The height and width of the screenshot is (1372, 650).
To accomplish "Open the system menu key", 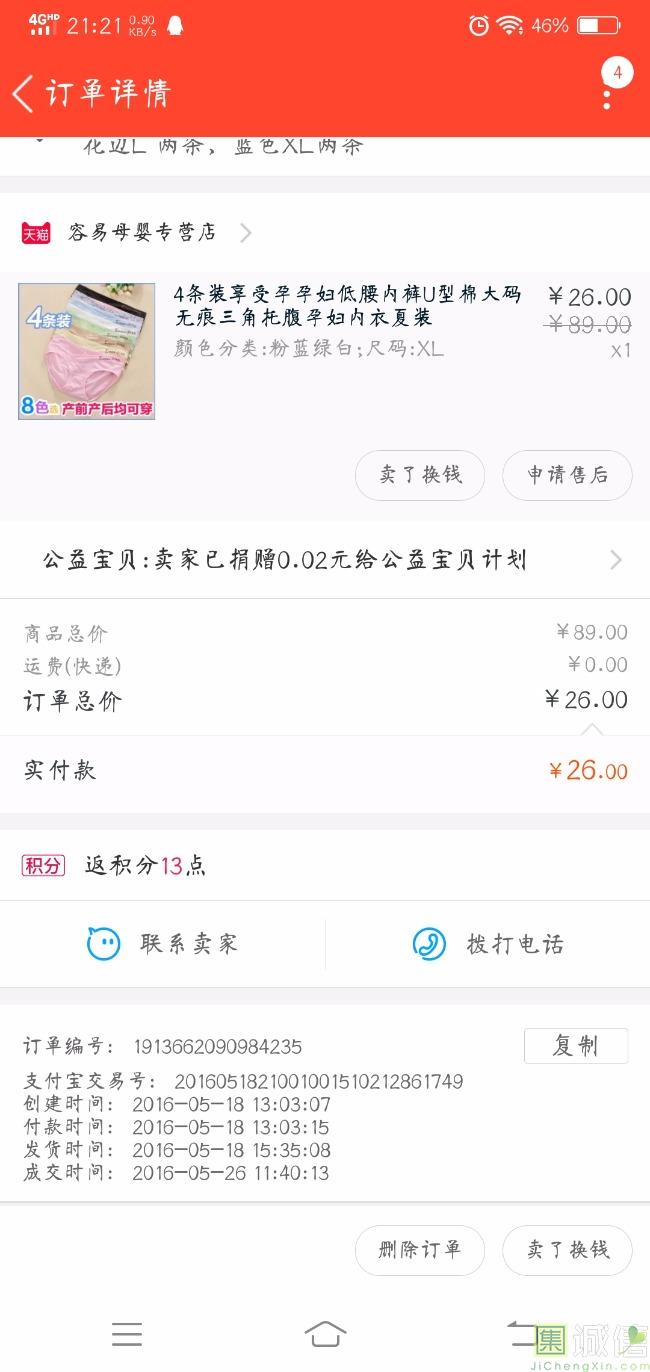I will pos(127,1334).
